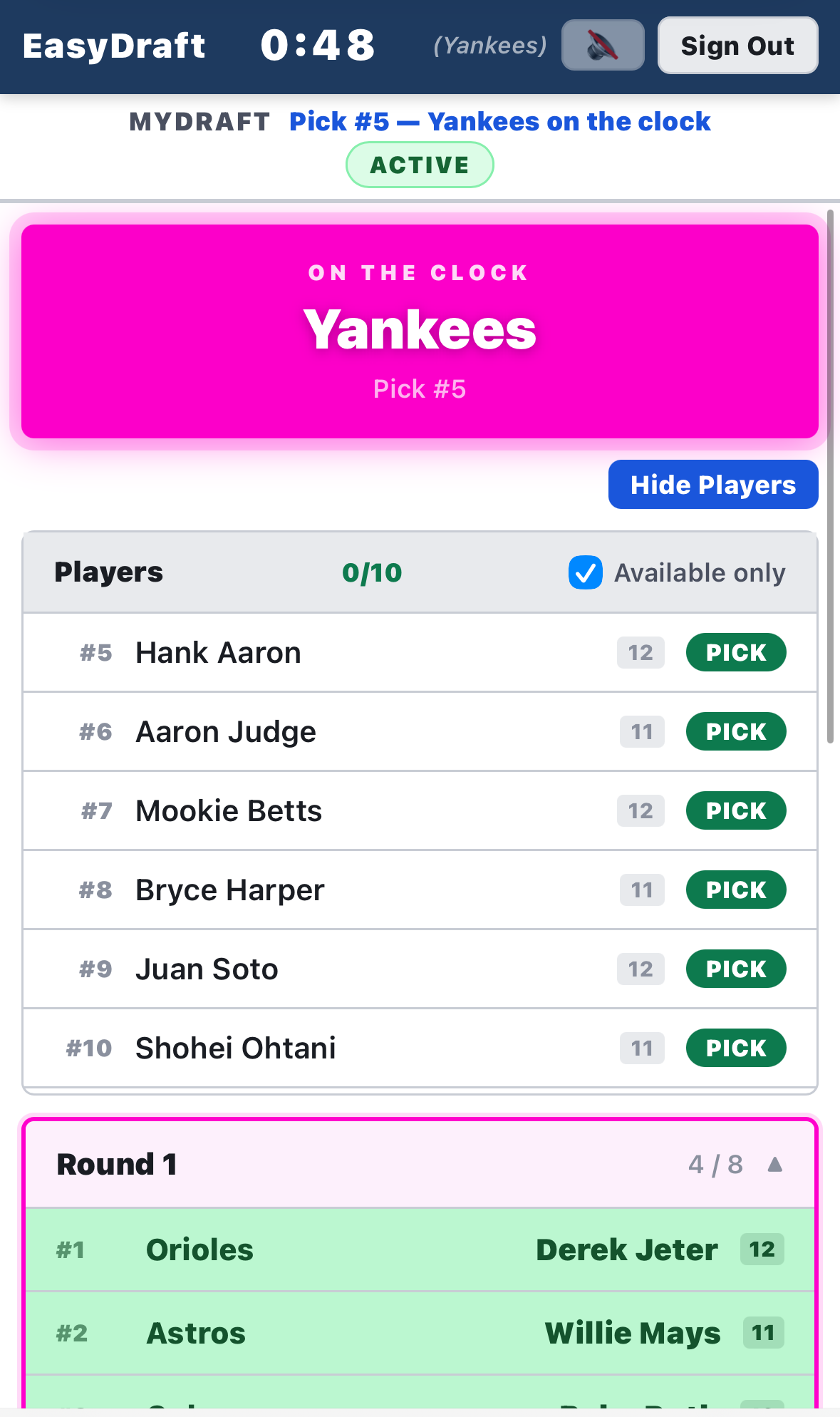Open the Pick #5 Yankees on the clock link

499,121
